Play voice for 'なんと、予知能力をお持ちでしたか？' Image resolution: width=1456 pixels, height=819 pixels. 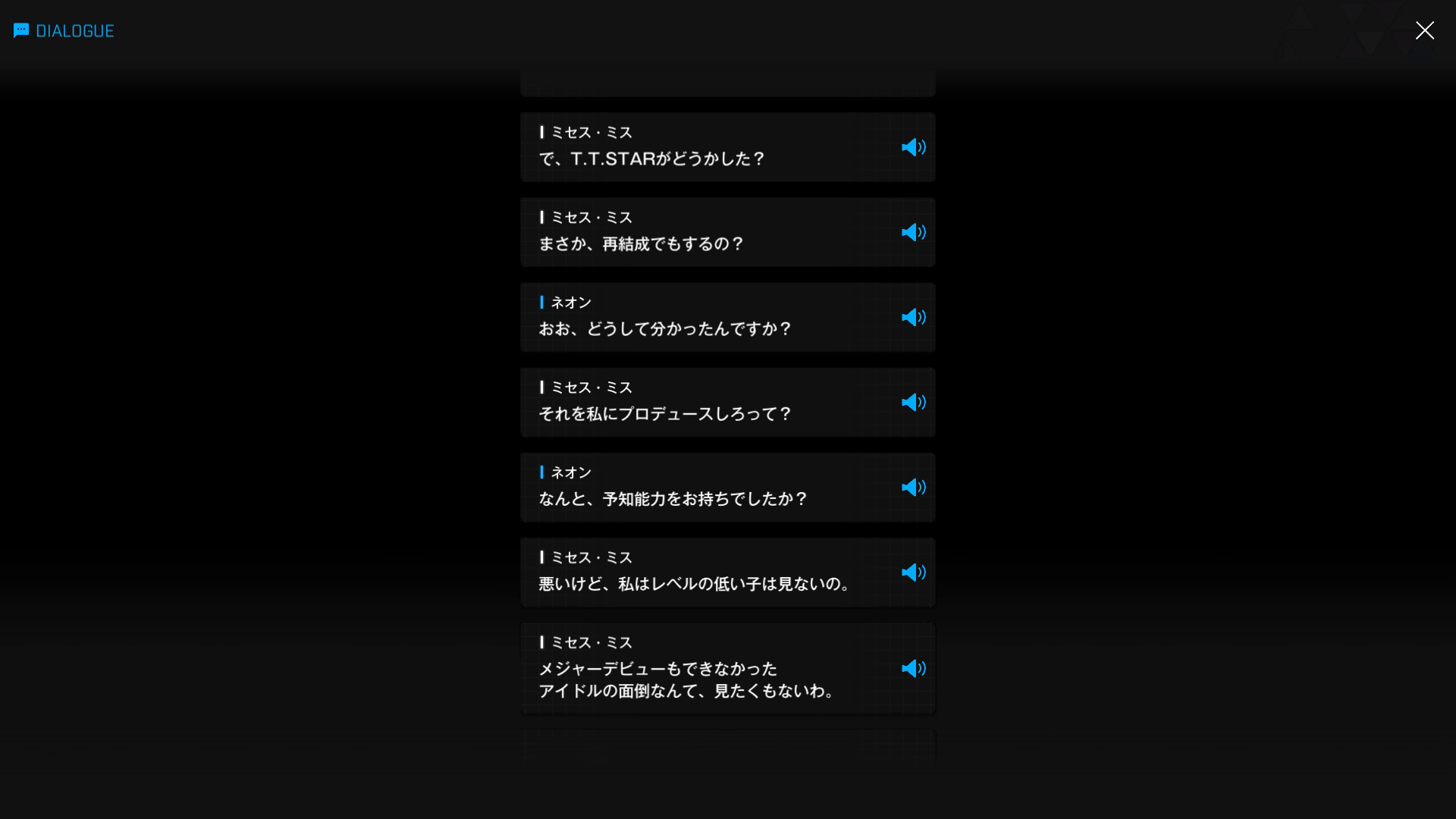pos(913,487)
